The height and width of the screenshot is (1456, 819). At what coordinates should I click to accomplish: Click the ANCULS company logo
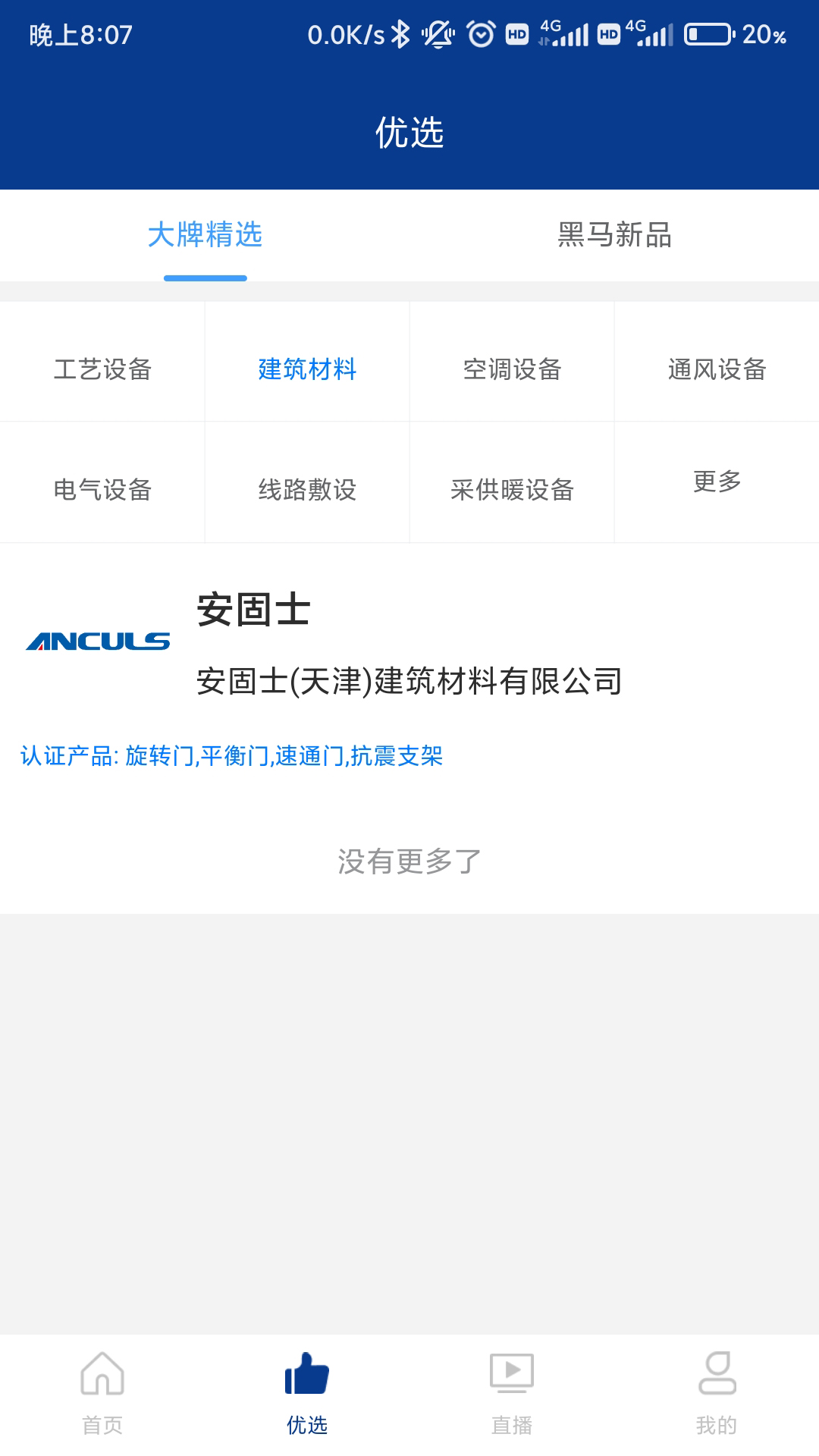97,641
